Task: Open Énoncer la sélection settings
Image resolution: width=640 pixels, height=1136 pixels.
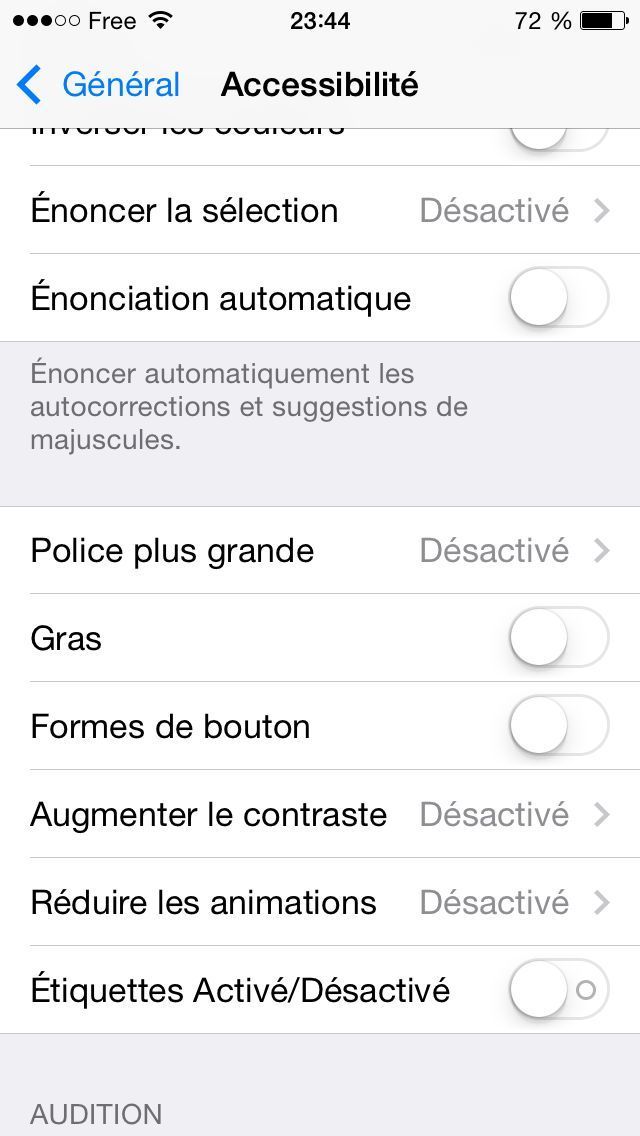Action: coord(320,211)
